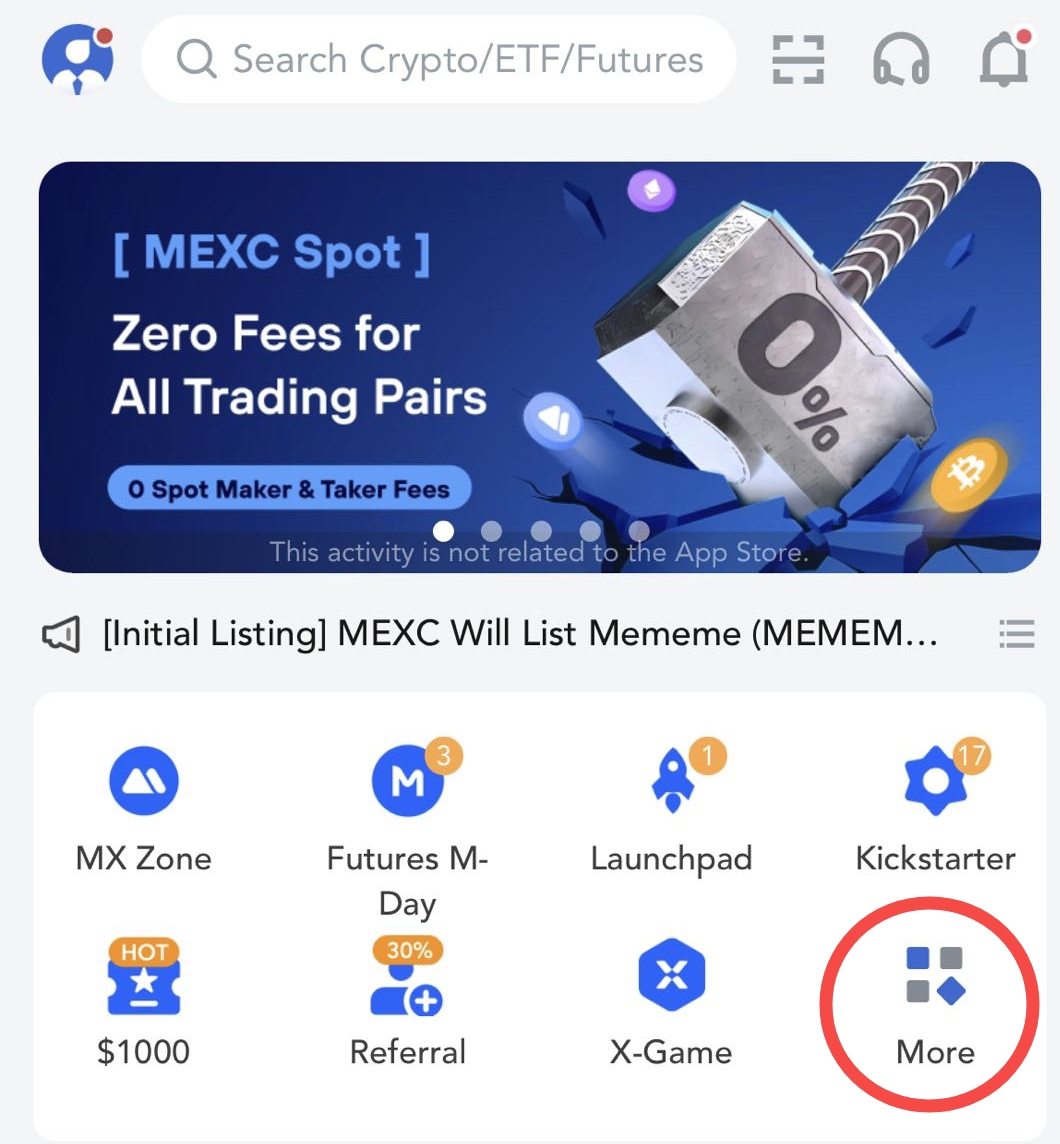
Task: Launch the Launchpad section
Action: (671, 808)
